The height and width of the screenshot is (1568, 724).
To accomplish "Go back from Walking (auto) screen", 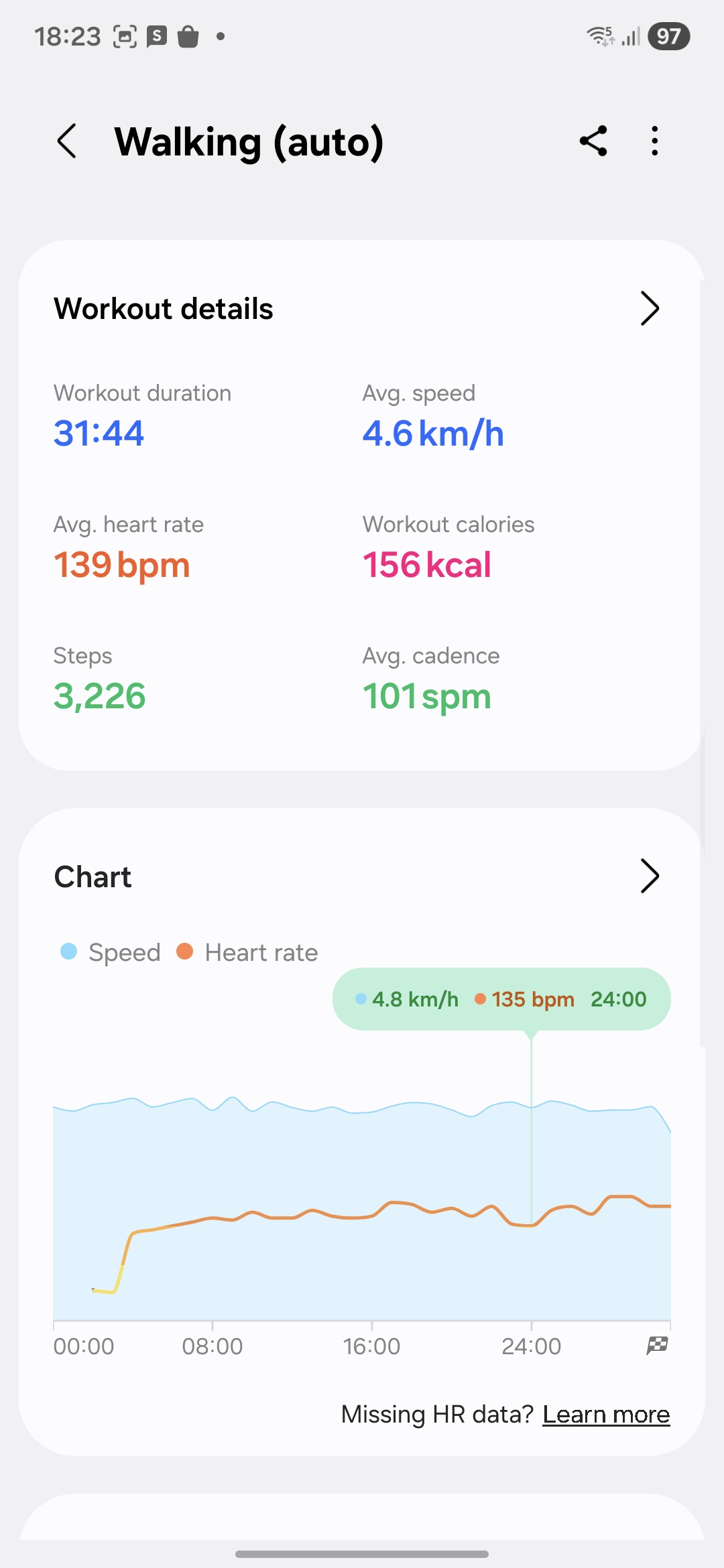I will tap(67, 141).
